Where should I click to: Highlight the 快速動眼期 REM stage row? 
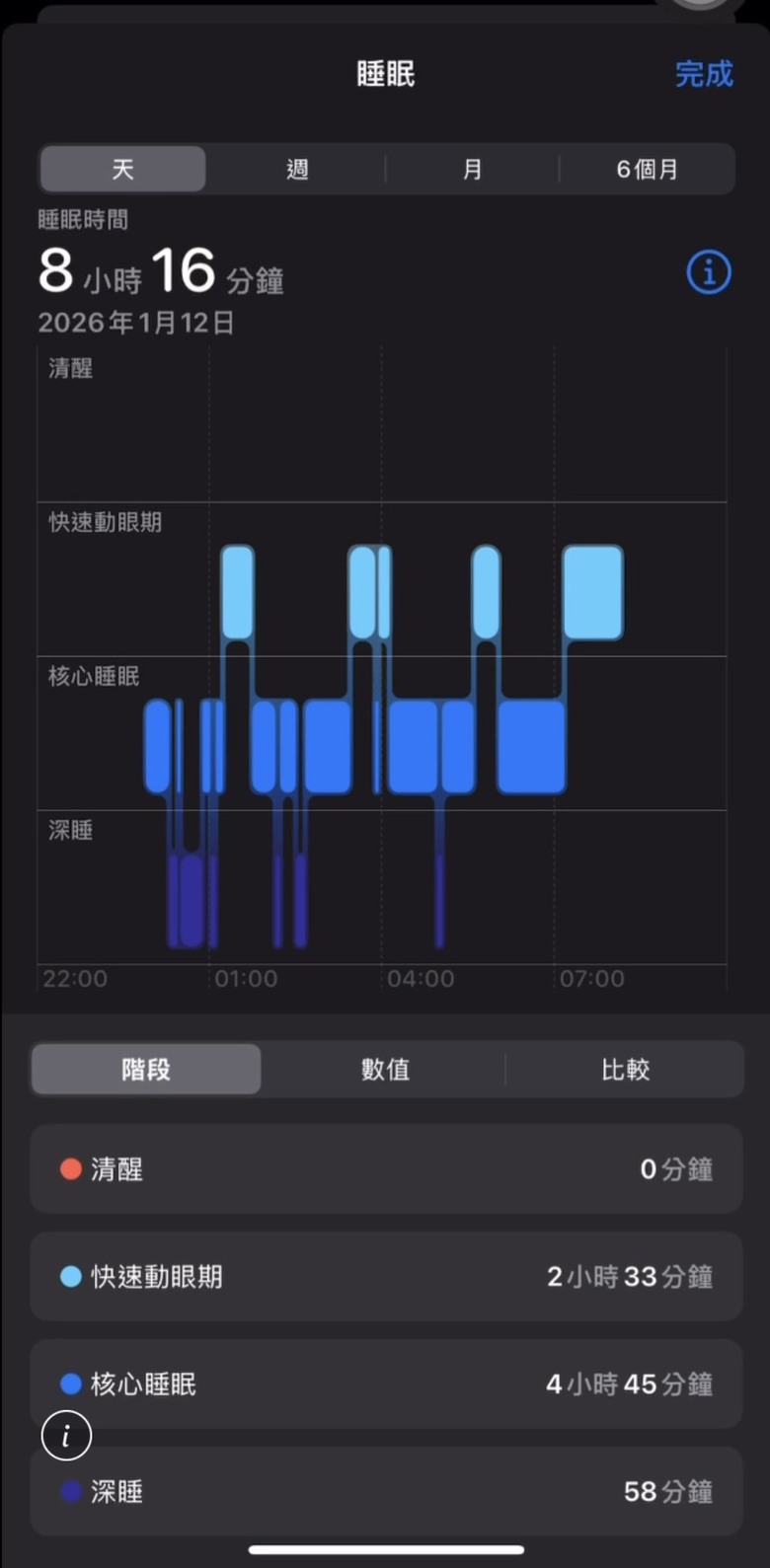coord(386,1277)
